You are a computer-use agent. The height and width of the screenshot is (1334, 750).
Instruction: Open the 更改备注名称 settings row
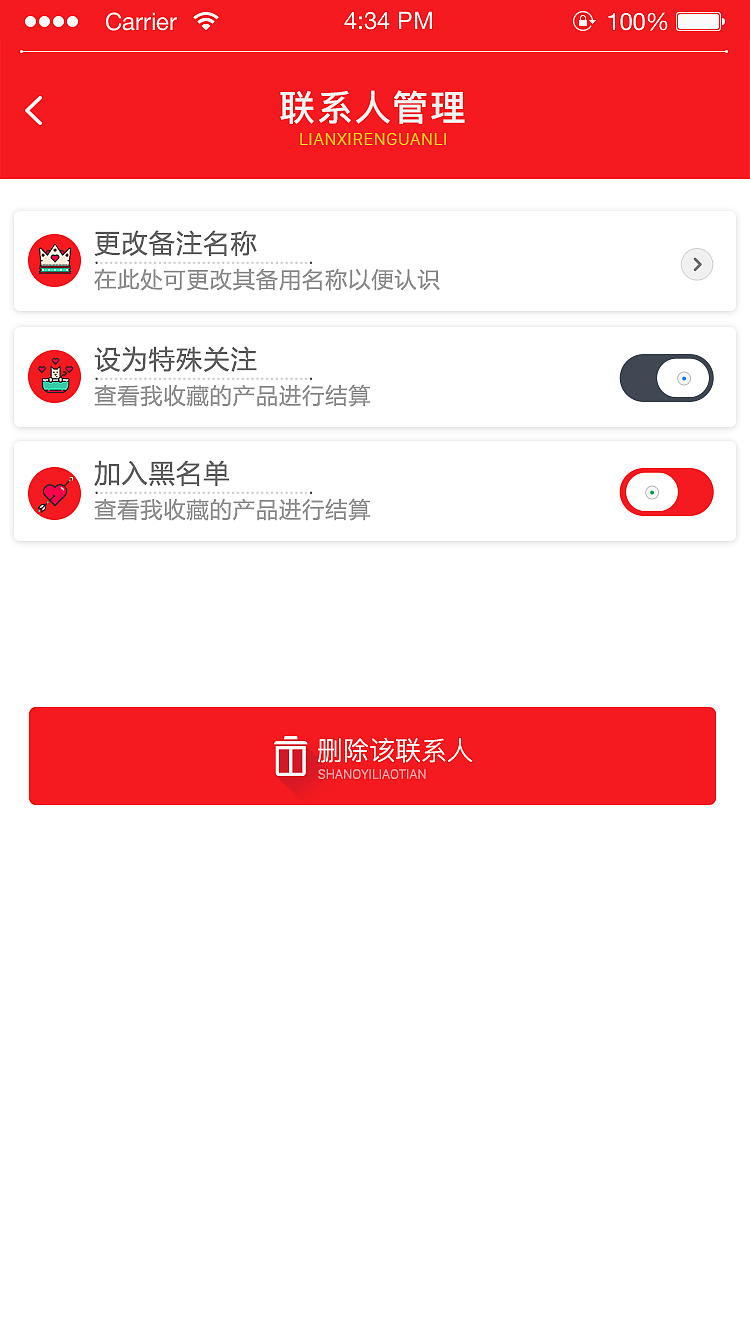(x=375, y=260)
